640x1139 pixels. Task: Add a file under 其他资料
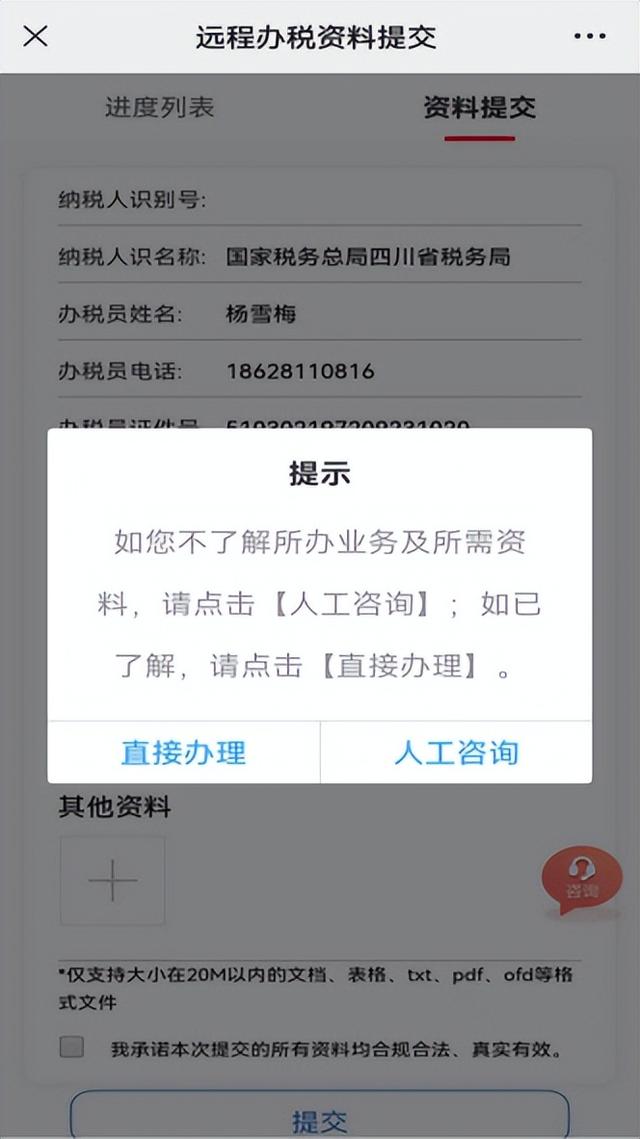tap(113, 880)
